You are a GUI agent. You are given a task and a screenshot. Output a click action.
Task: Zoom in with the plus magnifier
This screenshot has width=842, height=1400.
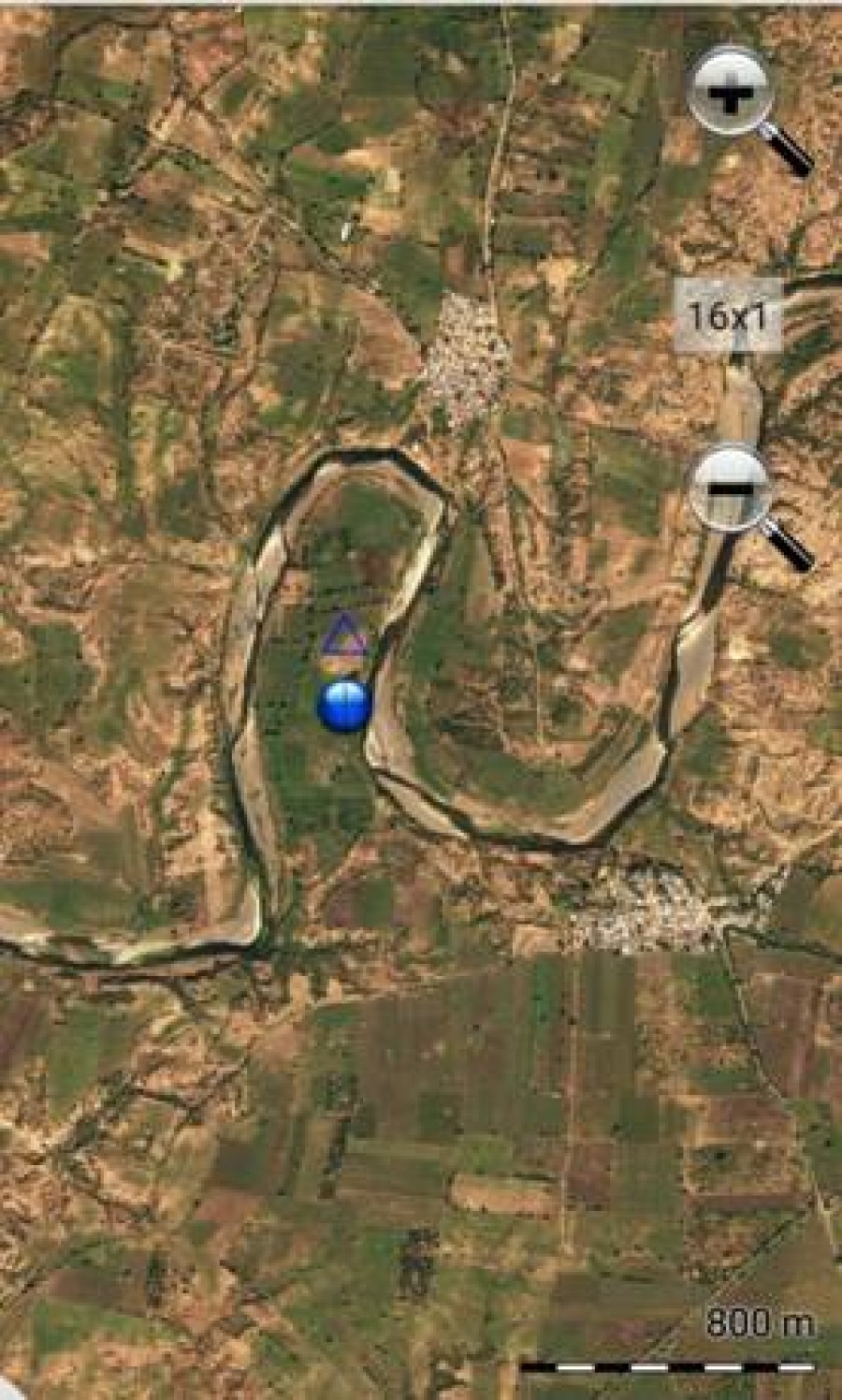click(731, 94)
